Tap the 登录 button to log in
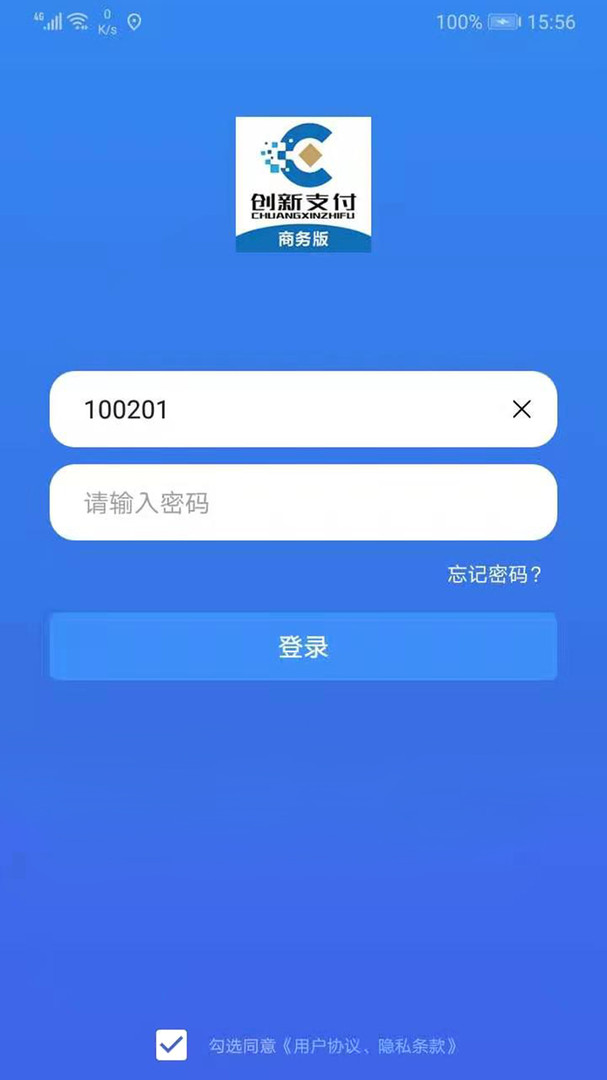 pos(303,647)
